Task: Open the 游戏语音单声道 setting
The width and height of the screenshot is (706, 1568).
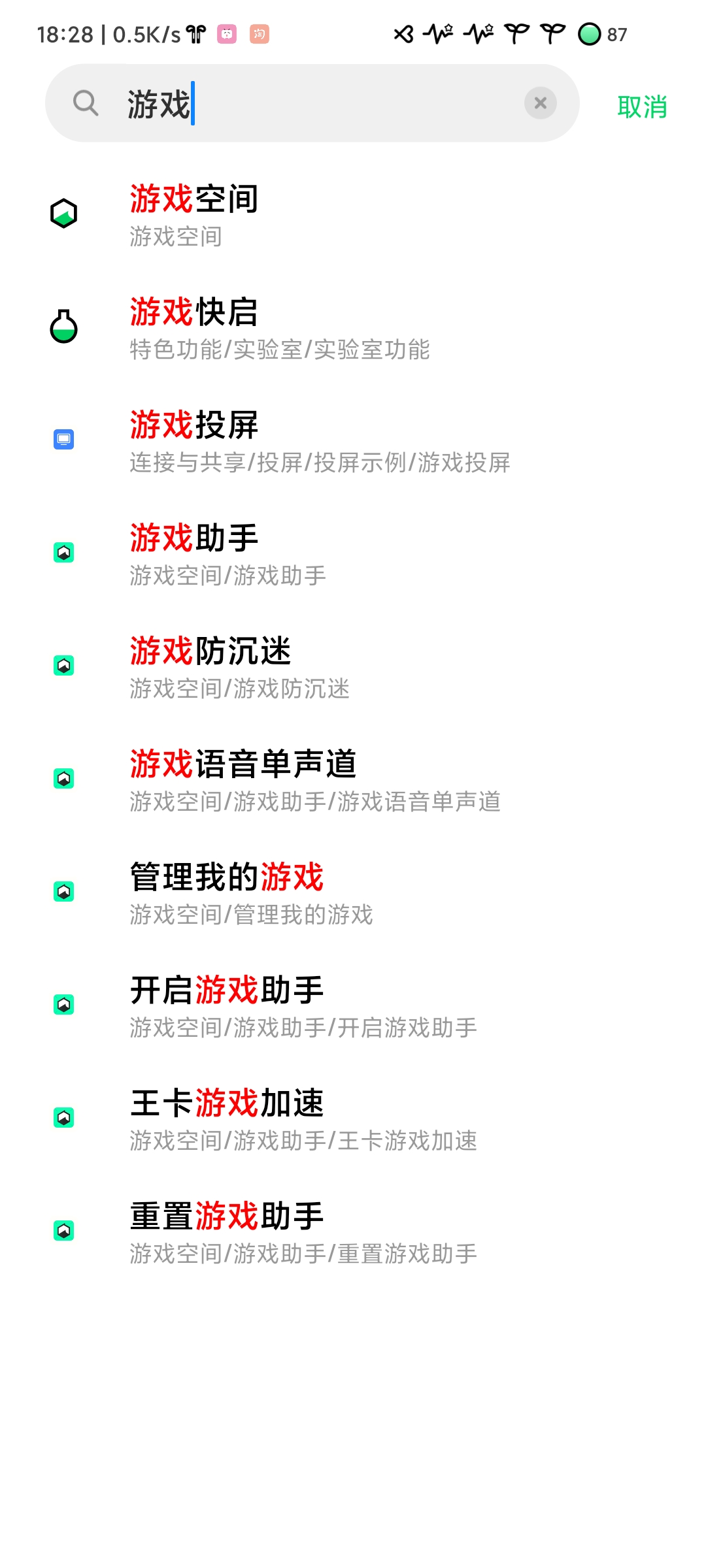Action: pos(353,781)
